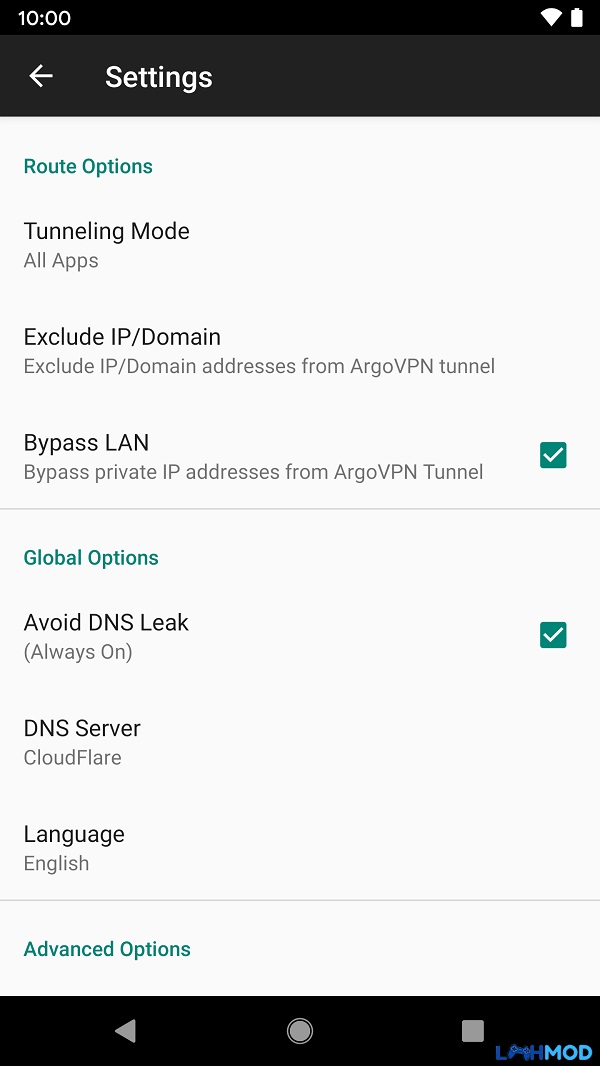Go back using the app bar arrow
Viewport: 600px width, 1066px height.
click(41, 76)
